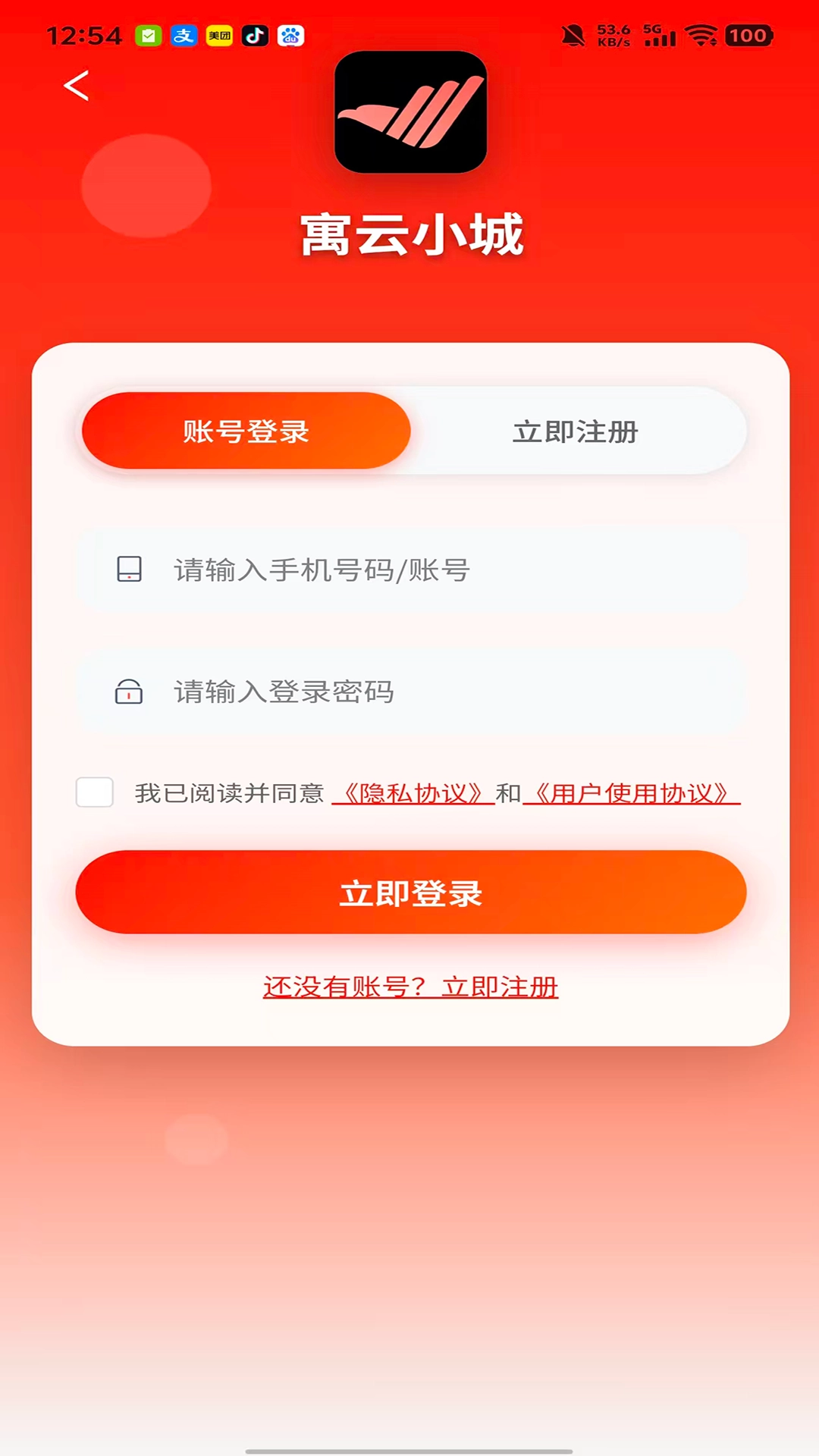Enable the privacy terms consent box
The image size is (819, 1456).
click(93, 793)
